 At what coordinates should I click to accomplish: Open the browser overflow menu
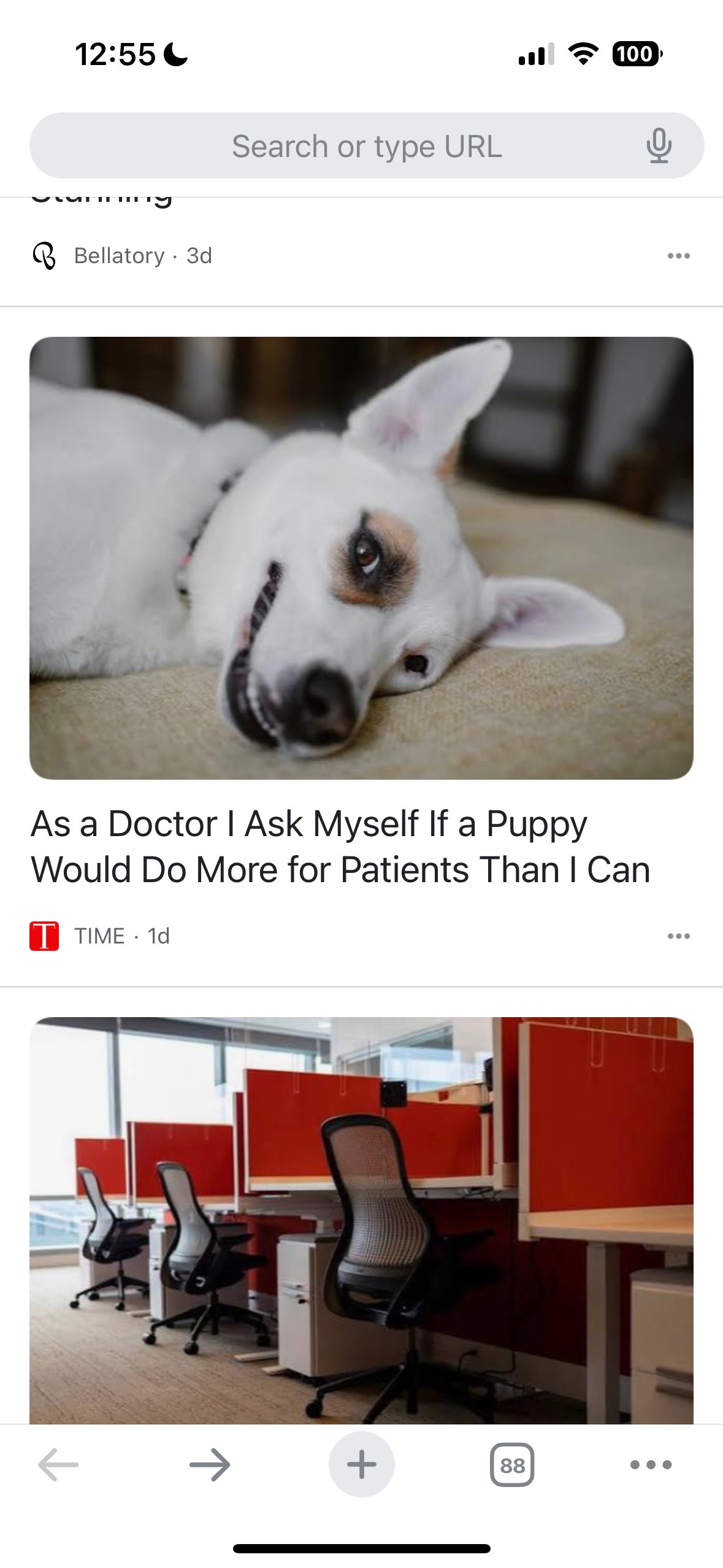click(651, 1465)
